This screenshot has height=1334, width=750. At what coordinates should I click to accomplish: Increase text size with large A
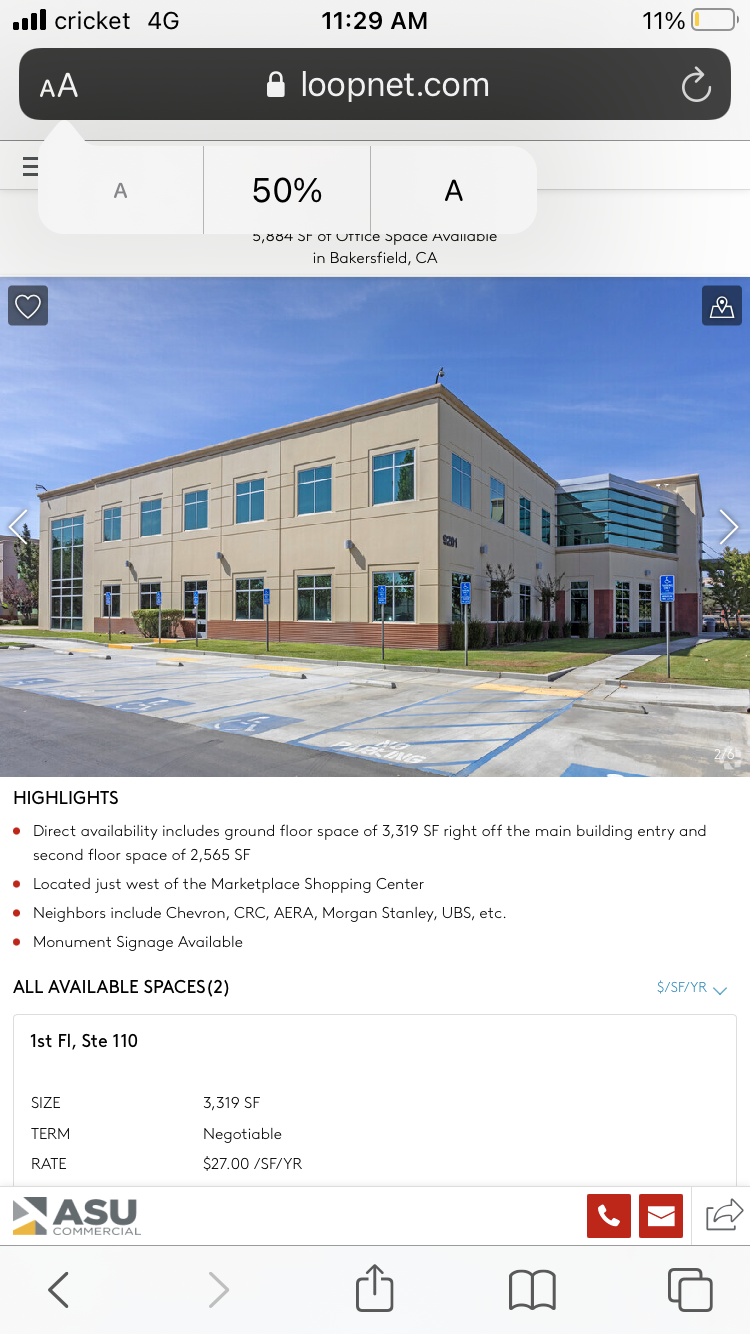(454, 190)
